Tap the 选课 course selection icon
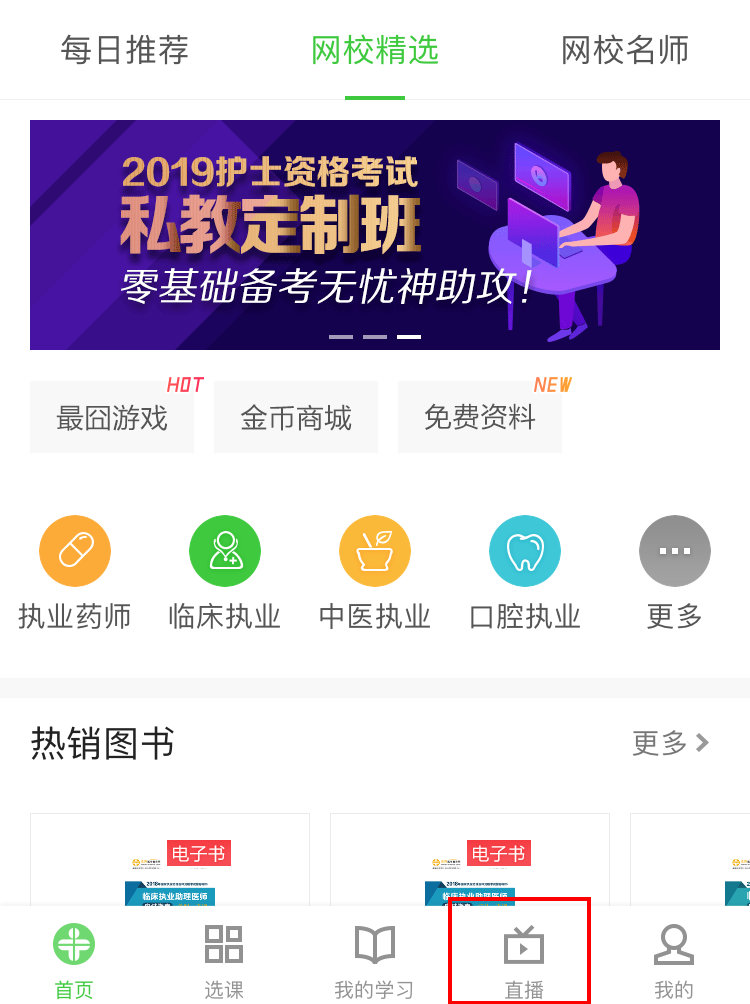This screenshot has height=1004, width=750. point(224,943)
